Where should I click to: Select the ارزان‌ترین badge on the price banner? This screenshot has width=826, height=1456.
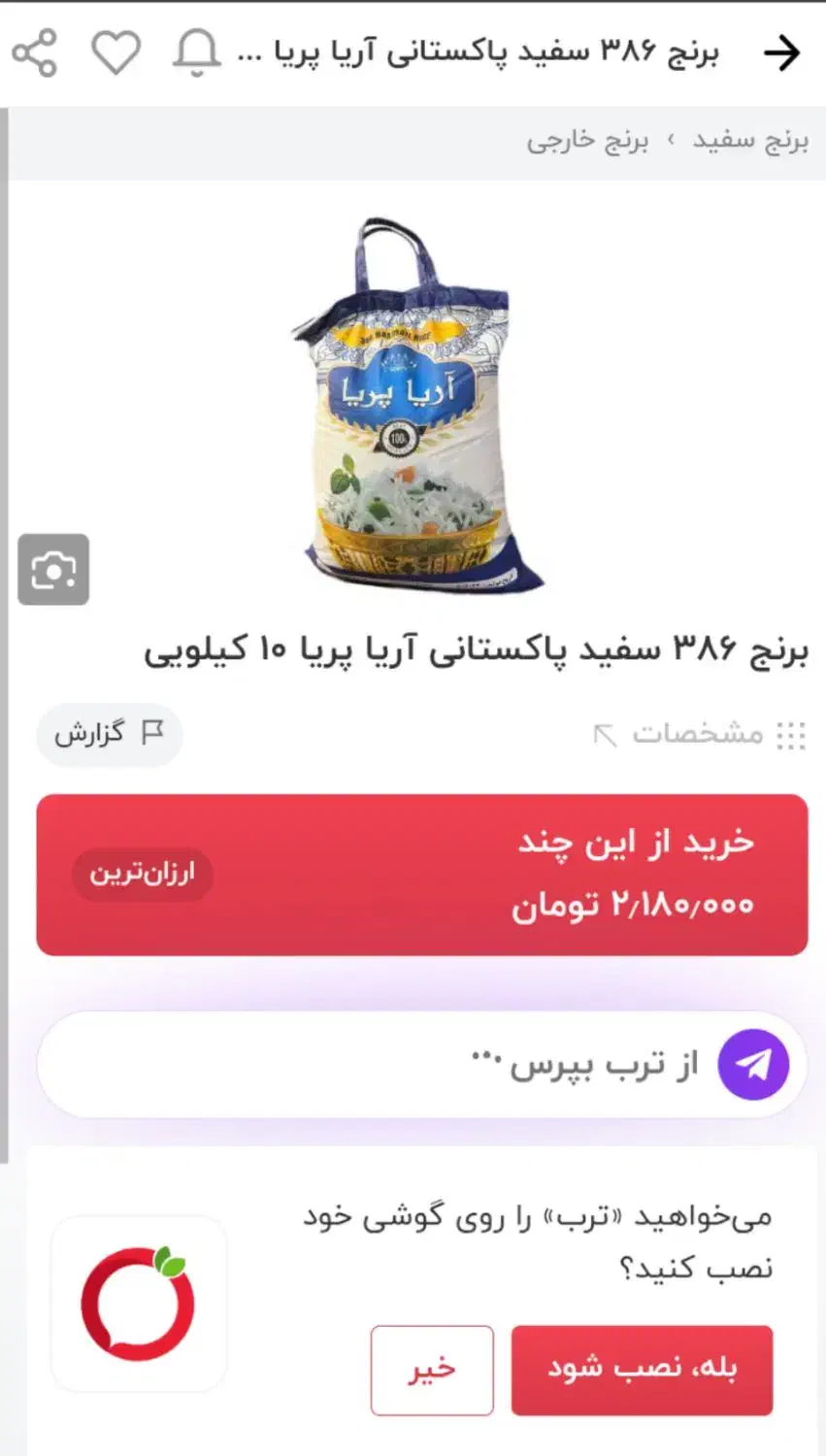142,875
